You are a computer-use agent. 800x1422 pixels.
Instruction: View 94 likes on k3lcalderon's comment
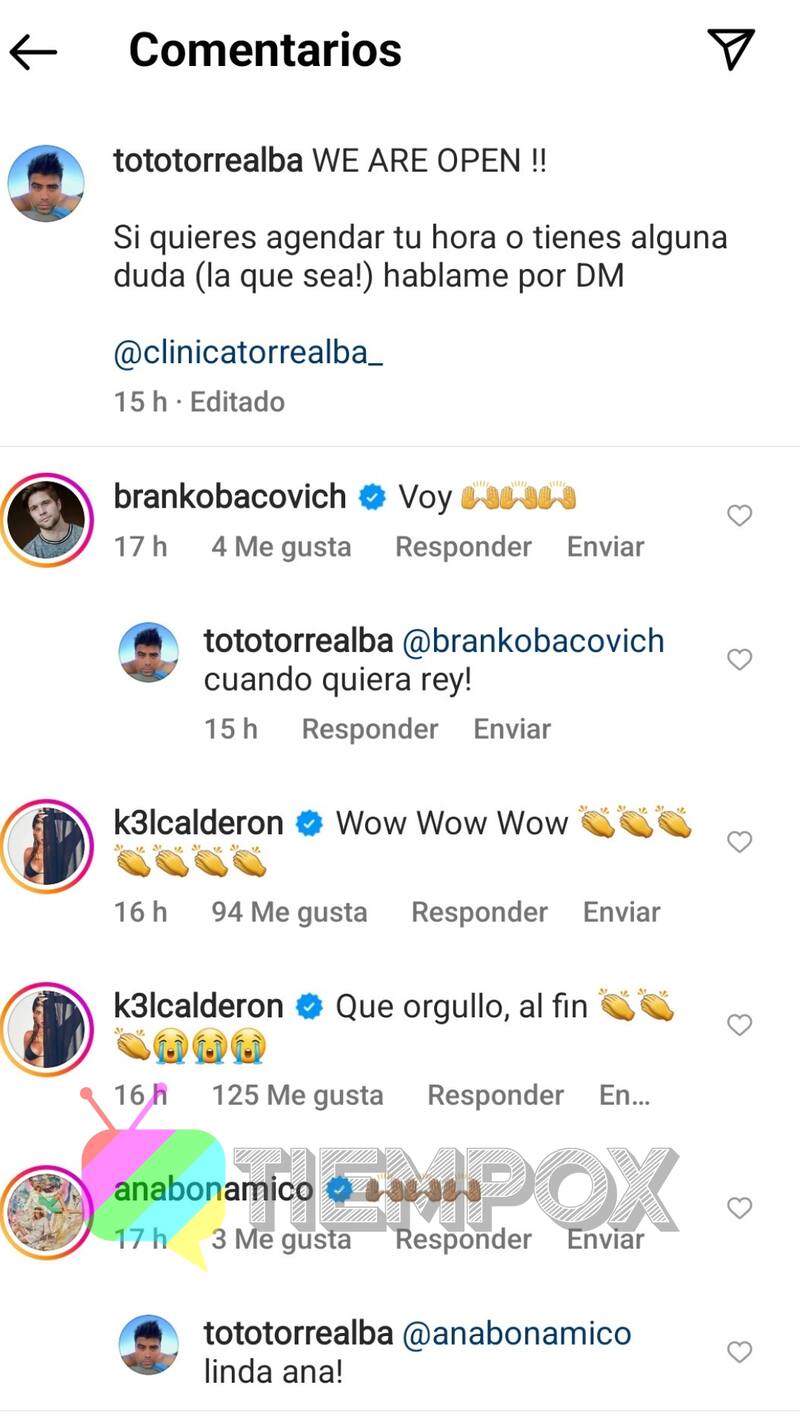[x=289, y=912]
